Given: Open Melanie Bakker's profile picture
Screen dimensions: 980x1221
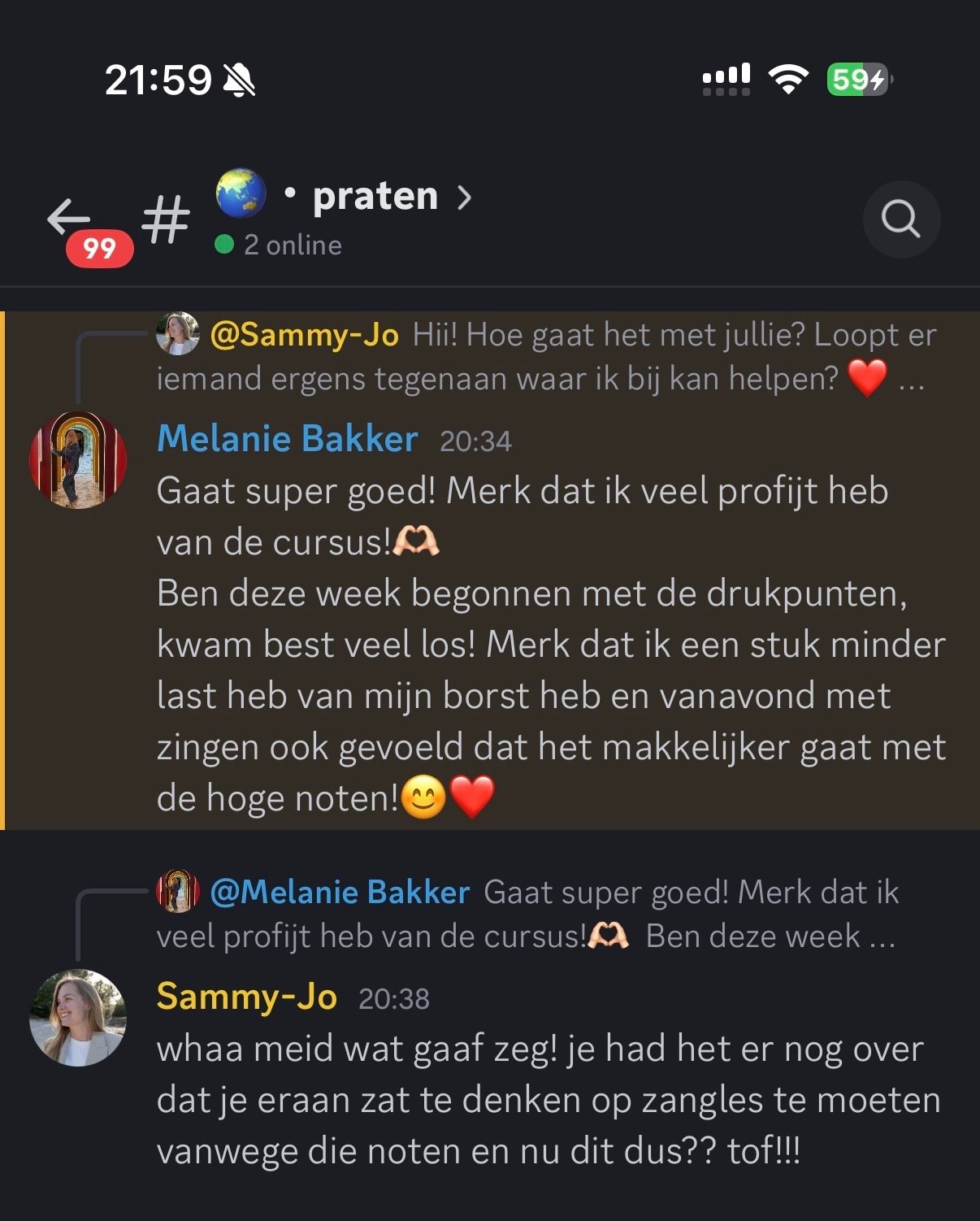Looking at the screenshot, I should [78, 460].
